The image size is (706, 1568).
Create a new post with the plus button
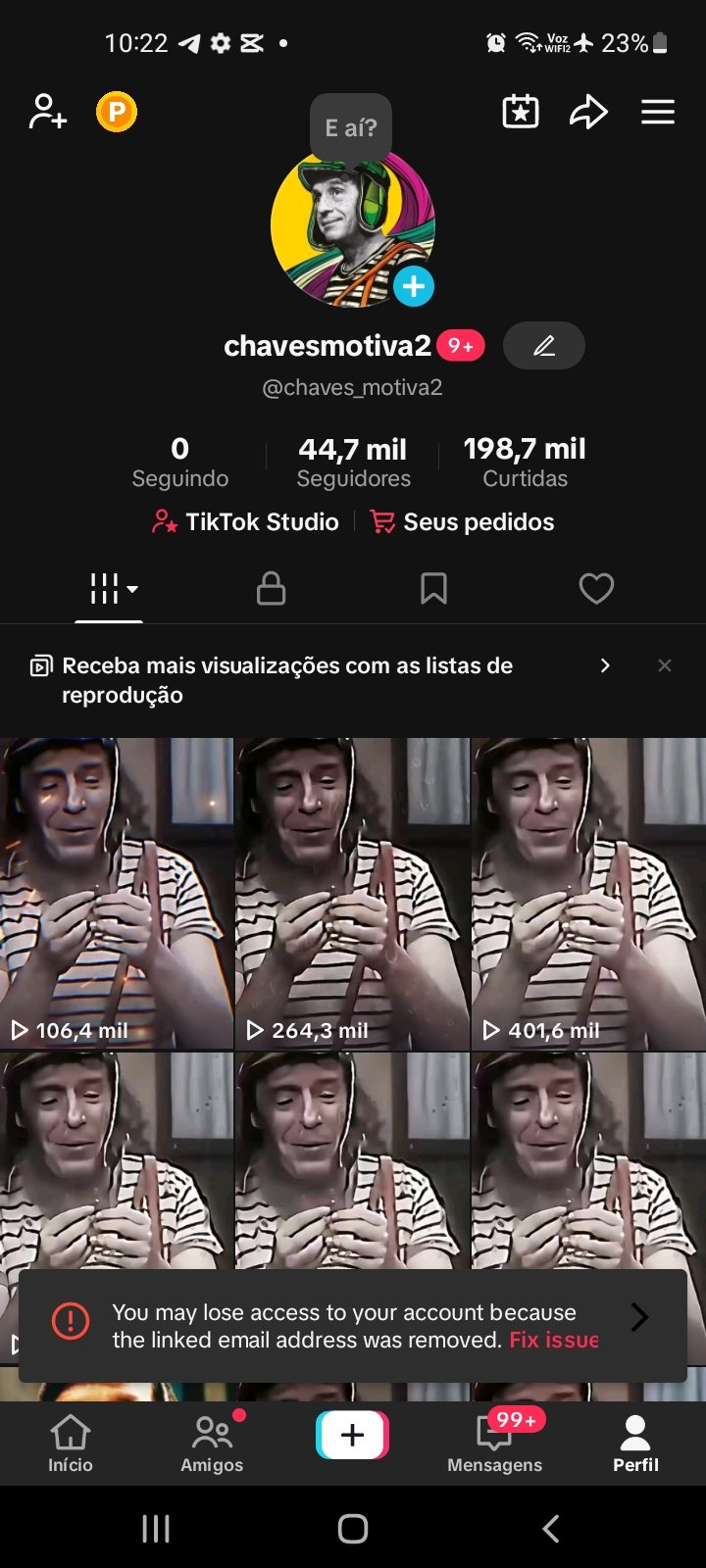(x=352, y=1436)
